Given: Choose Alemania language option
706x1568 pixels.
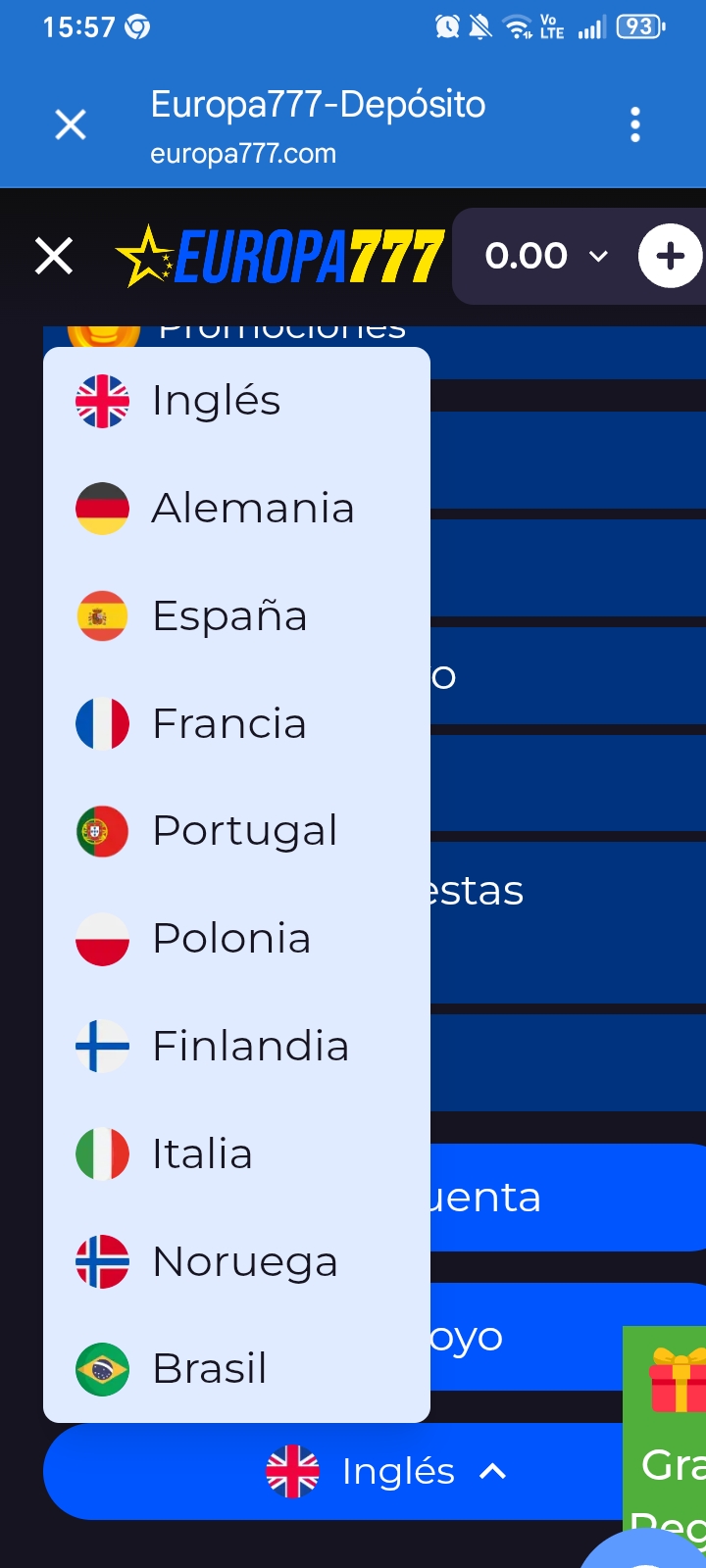Looking at the screenshot, I should pos(236,509).
